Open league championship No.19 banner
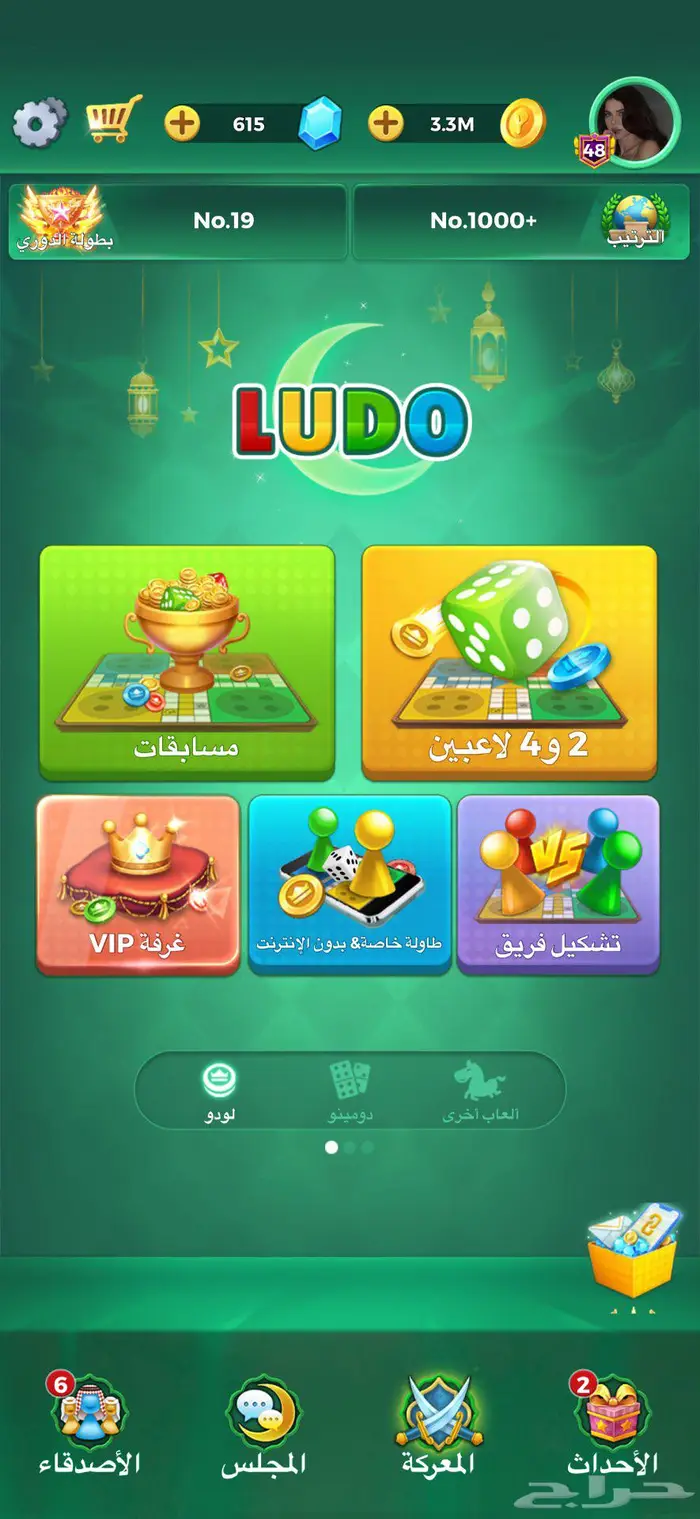The image size is (700, 1519). (x=178, y=222)
